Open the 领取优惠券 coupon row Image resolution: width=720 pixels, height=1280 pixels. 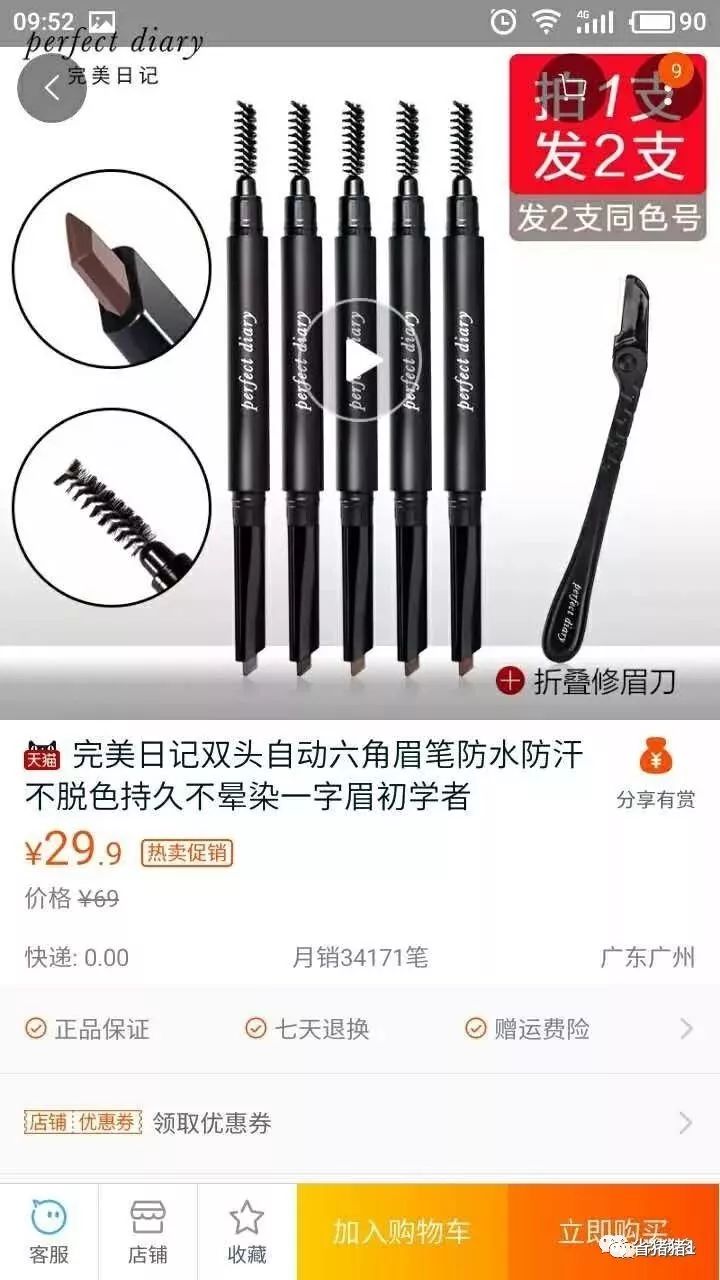[360, 1123]
